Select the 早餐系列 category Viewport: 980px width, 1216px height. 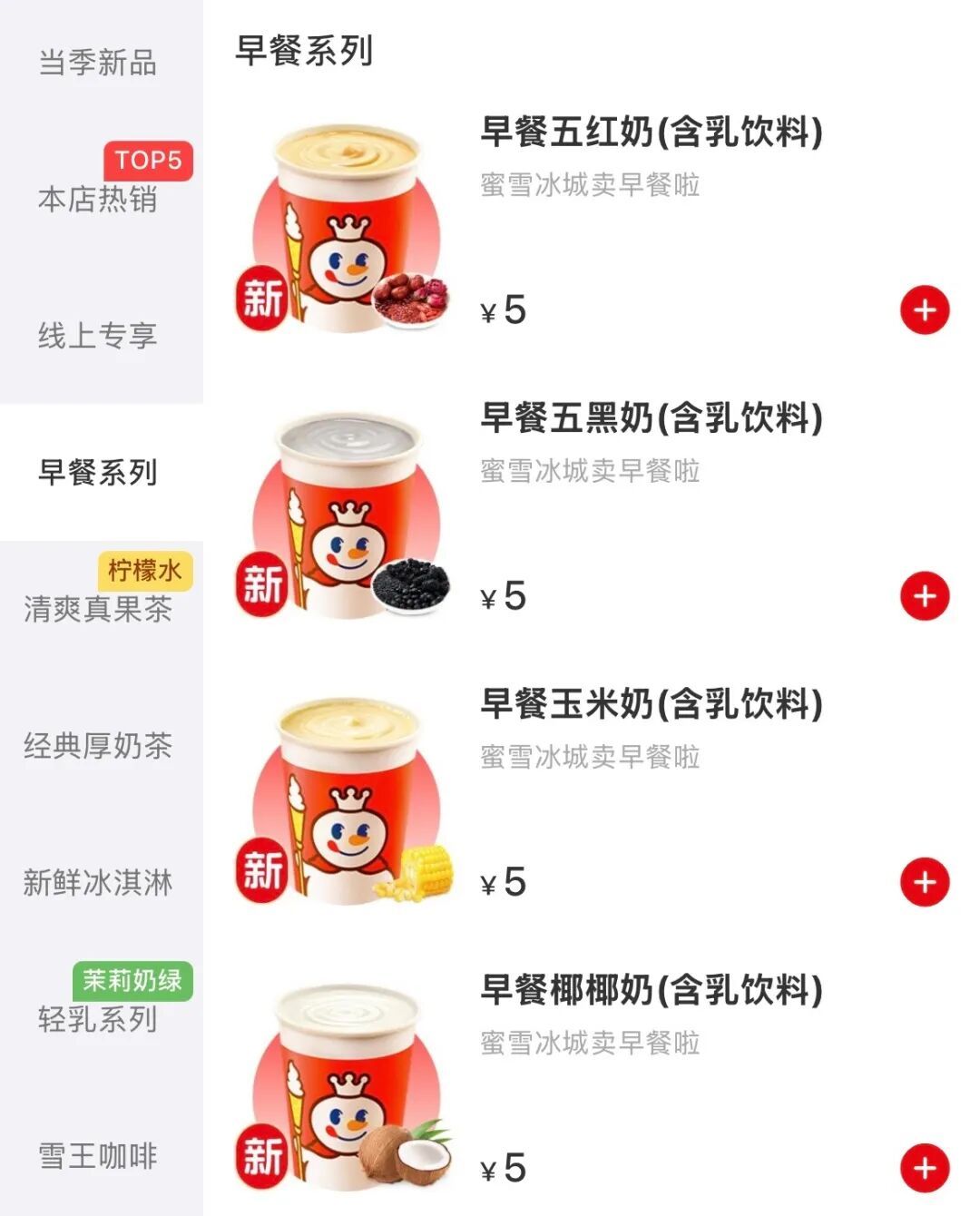click(98, 472)
